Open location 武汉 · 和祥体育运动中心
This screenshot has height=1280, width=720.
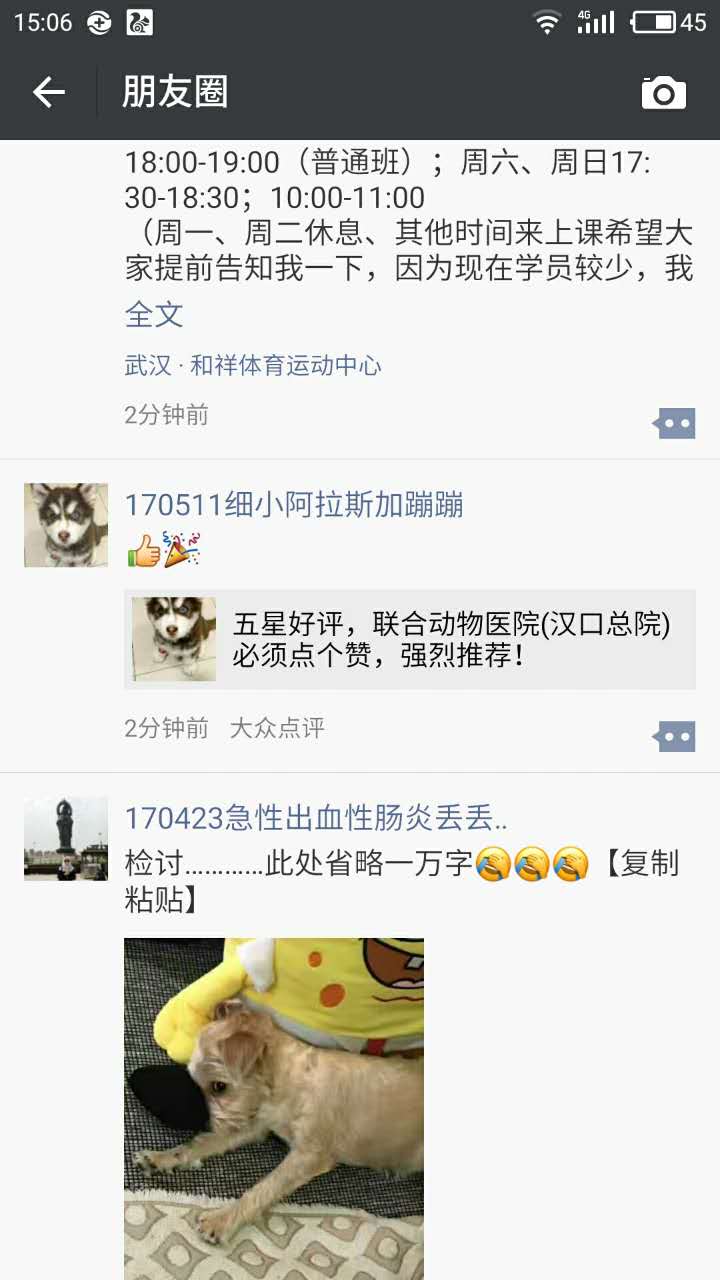[x=253, y=366]
